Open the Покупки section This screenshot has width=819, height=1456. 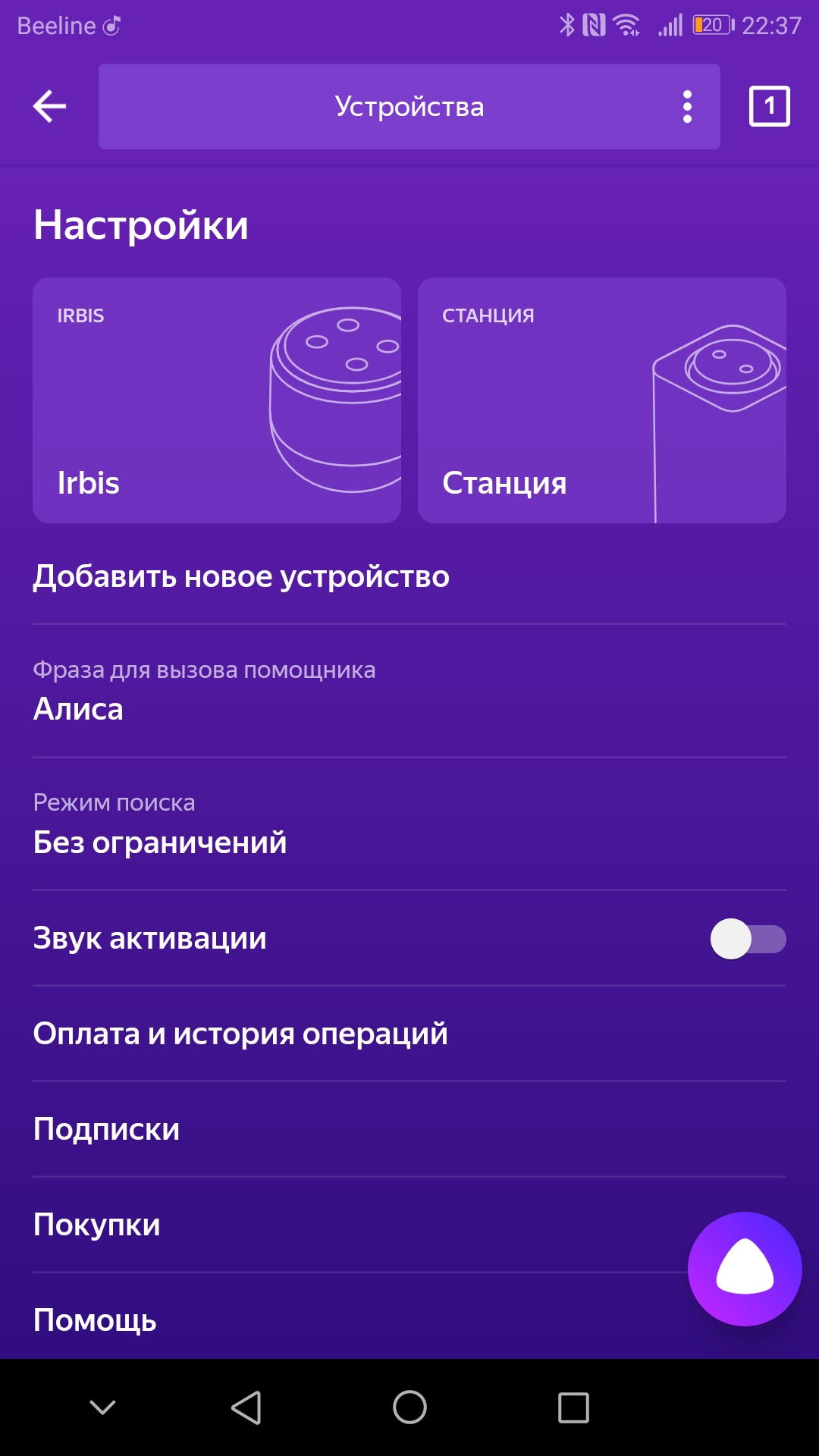[x=97, y=1225]
